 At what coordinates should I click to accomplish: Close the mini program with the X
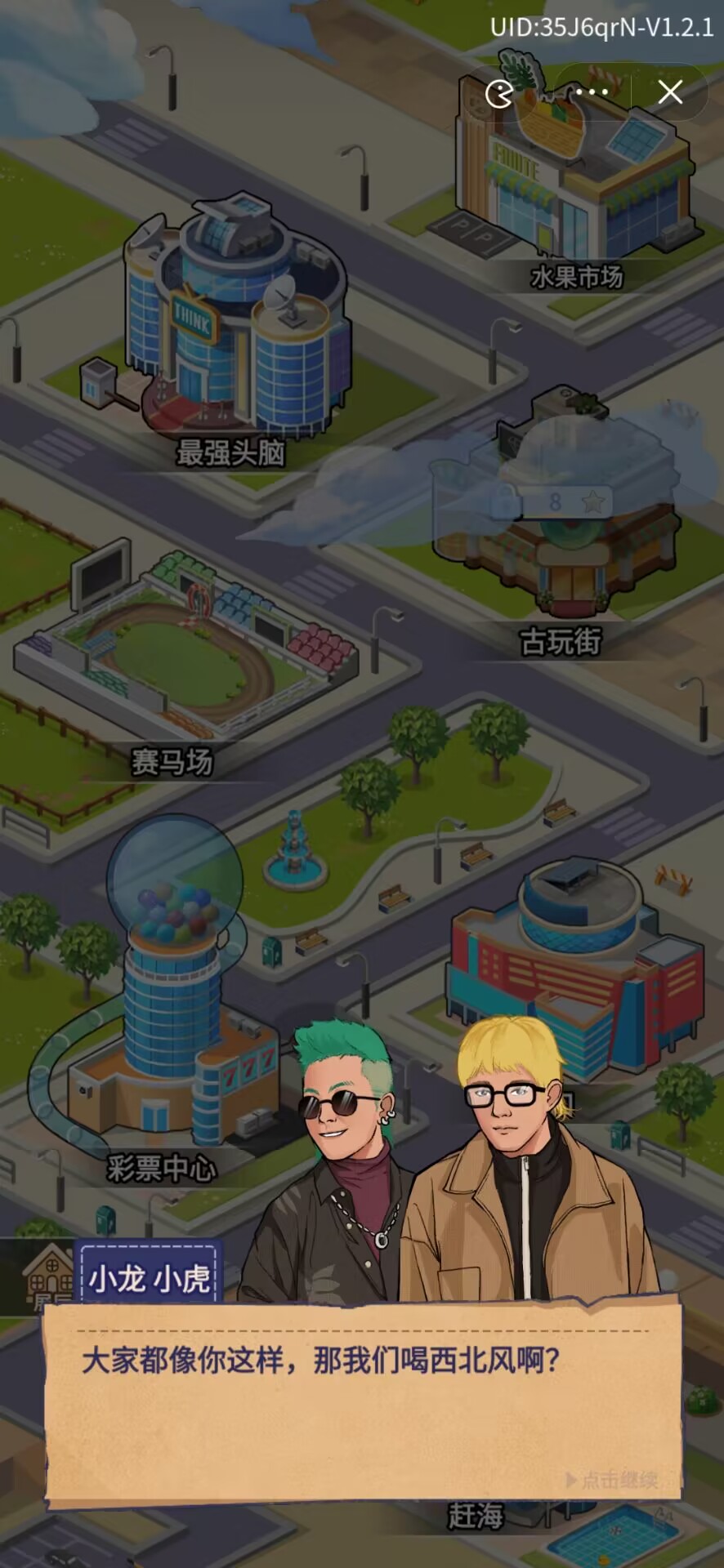(x=670, y=92)
